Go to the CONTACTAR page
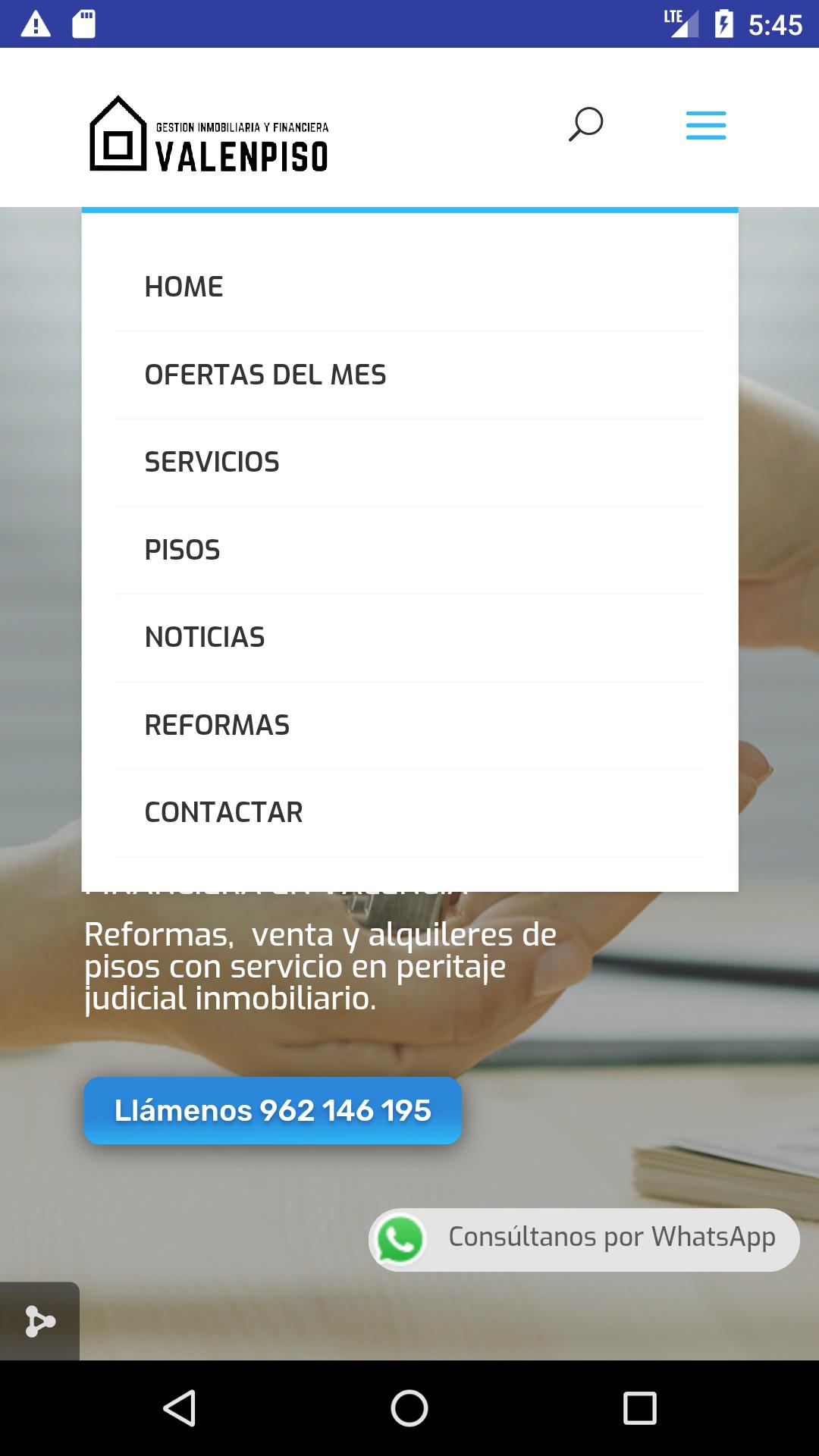819x1456 pixels. click(x=224, y=812)
